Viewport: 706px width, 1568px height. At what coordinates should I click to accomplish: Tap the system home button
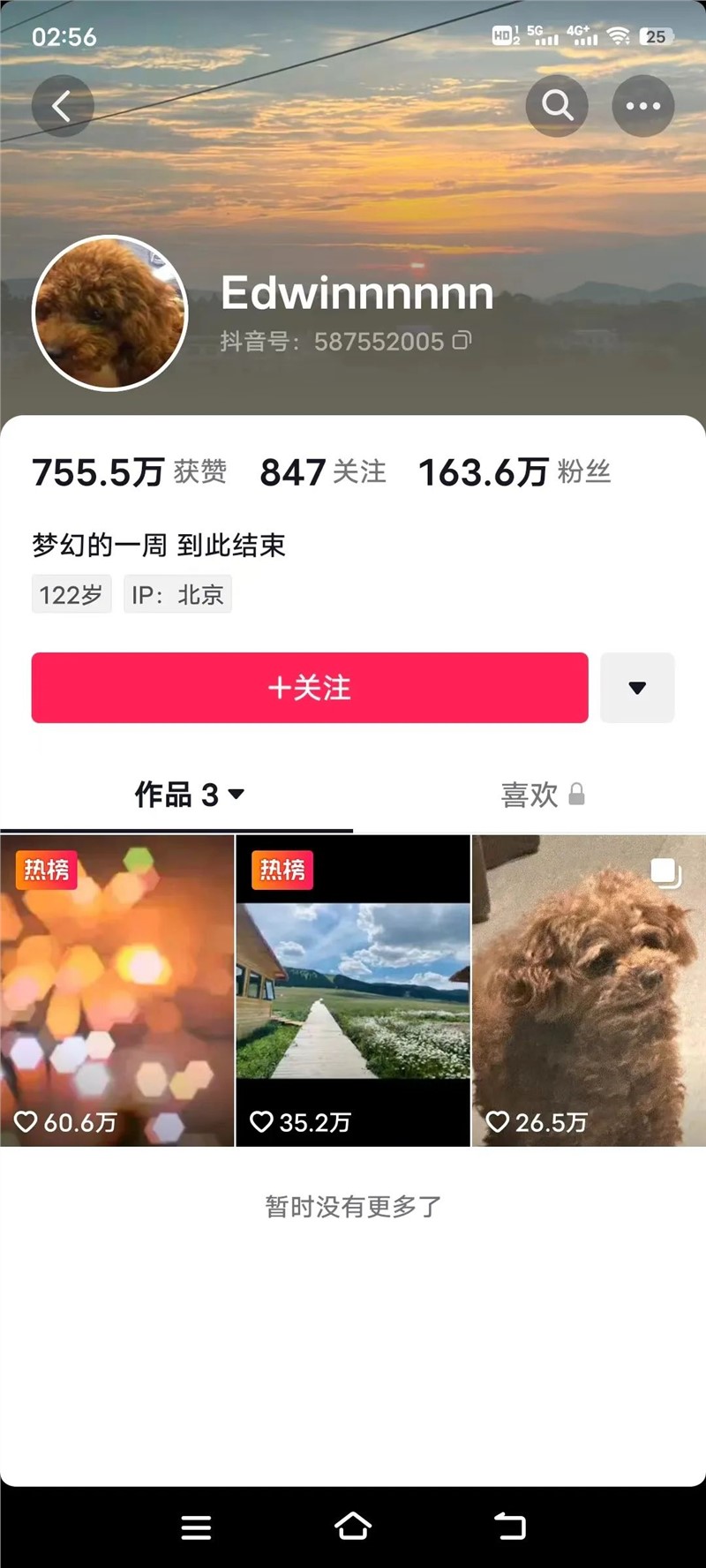[353, 1527]
